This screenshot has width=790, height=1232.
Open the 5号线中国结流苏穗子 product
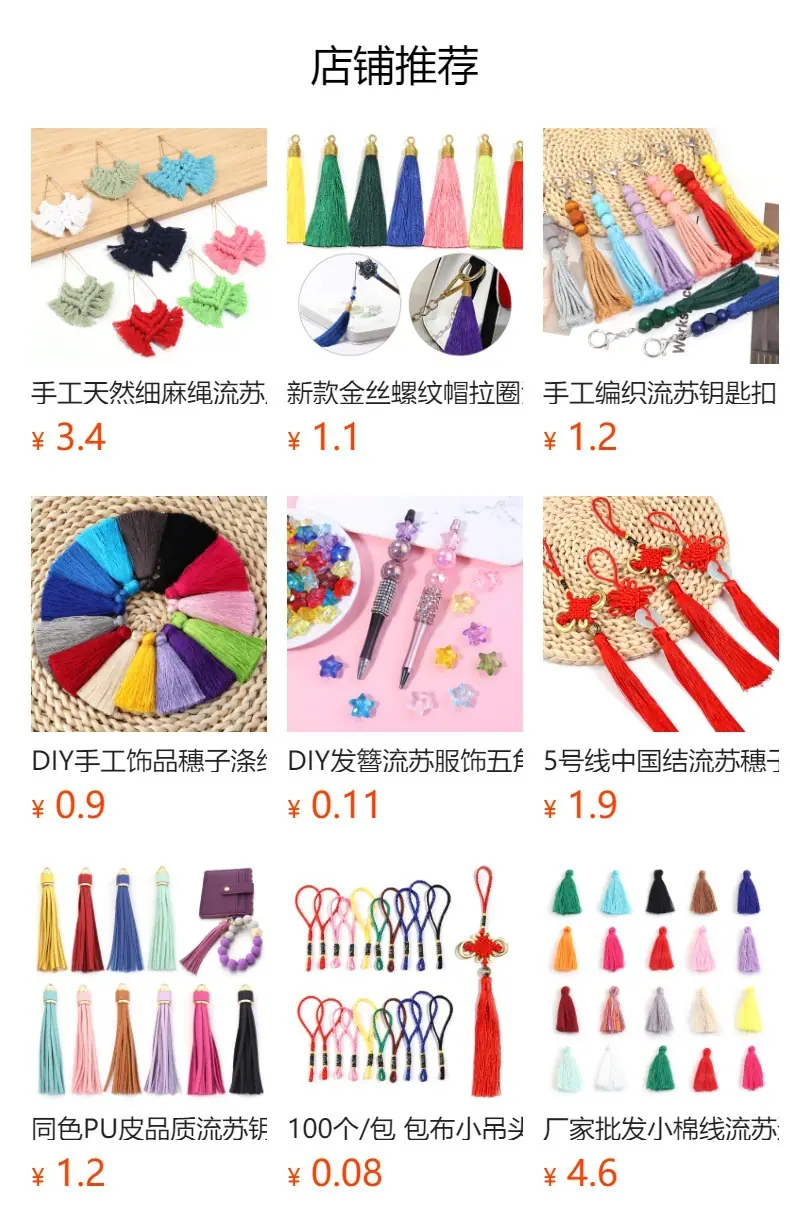pos(661,660)
